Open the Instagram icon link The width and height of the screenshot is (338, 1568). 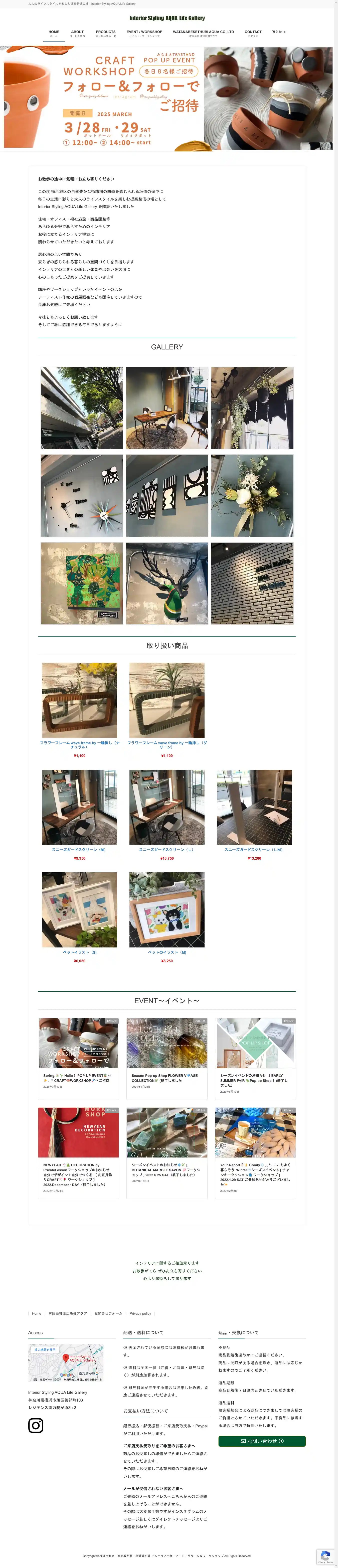pos(36,1425)
